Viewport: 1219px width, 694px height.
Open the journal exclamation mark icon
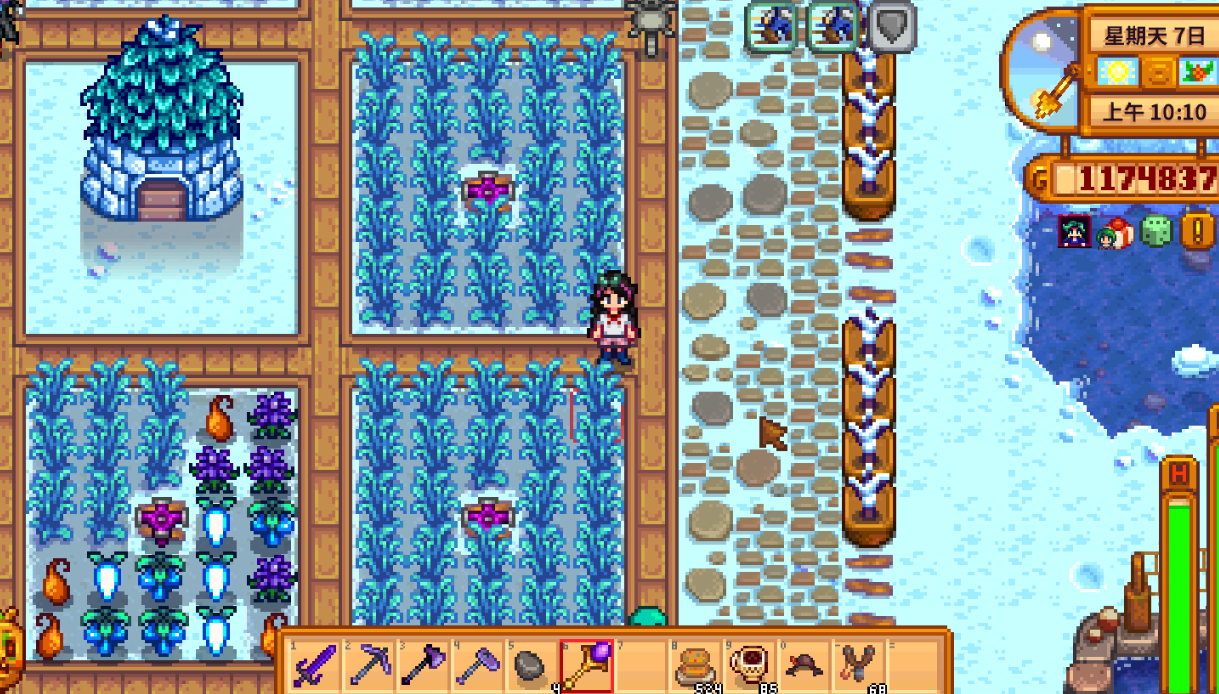(1196, 232)
